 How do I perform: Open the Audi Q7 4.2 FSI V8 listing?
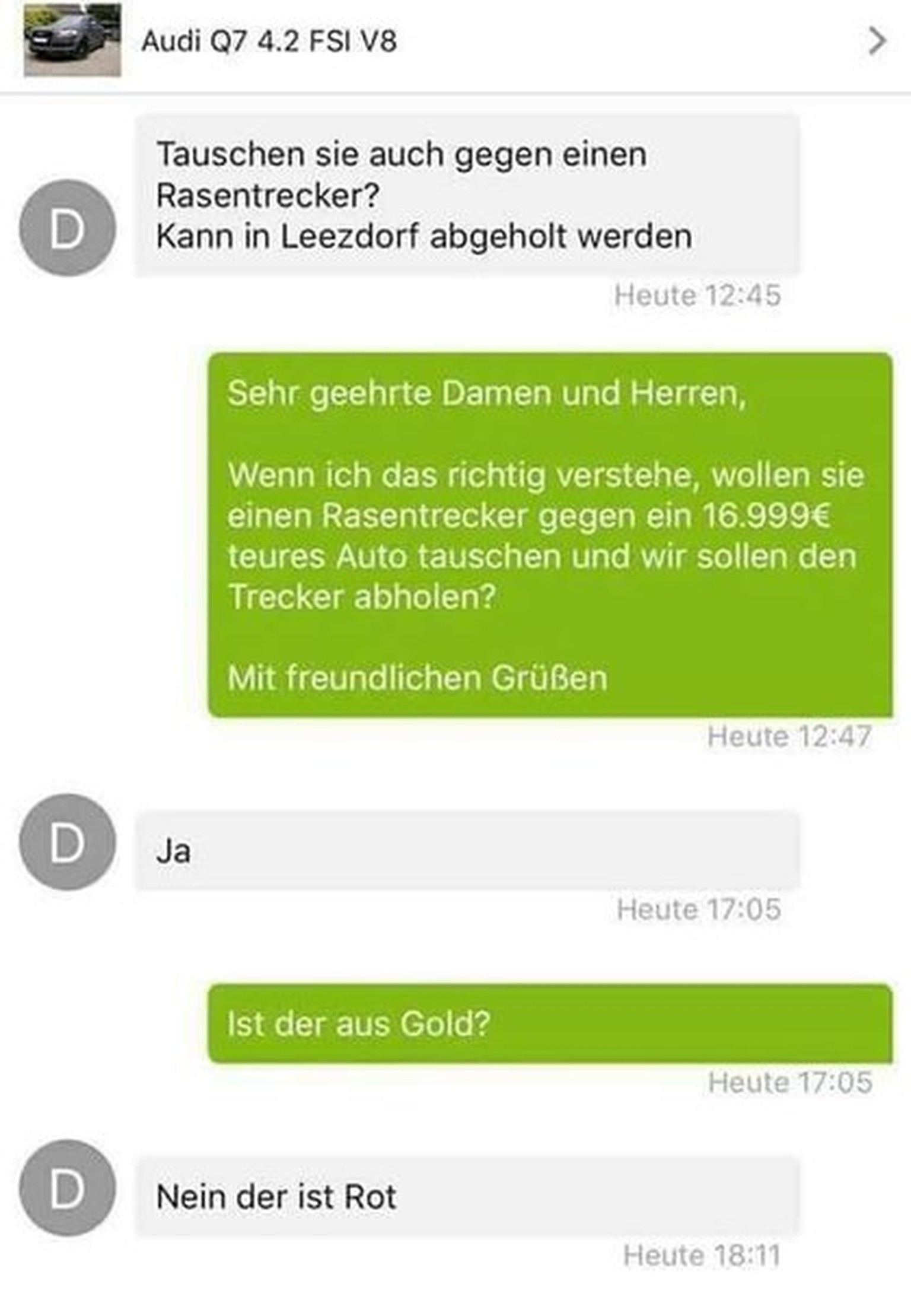tap(269, 42)
